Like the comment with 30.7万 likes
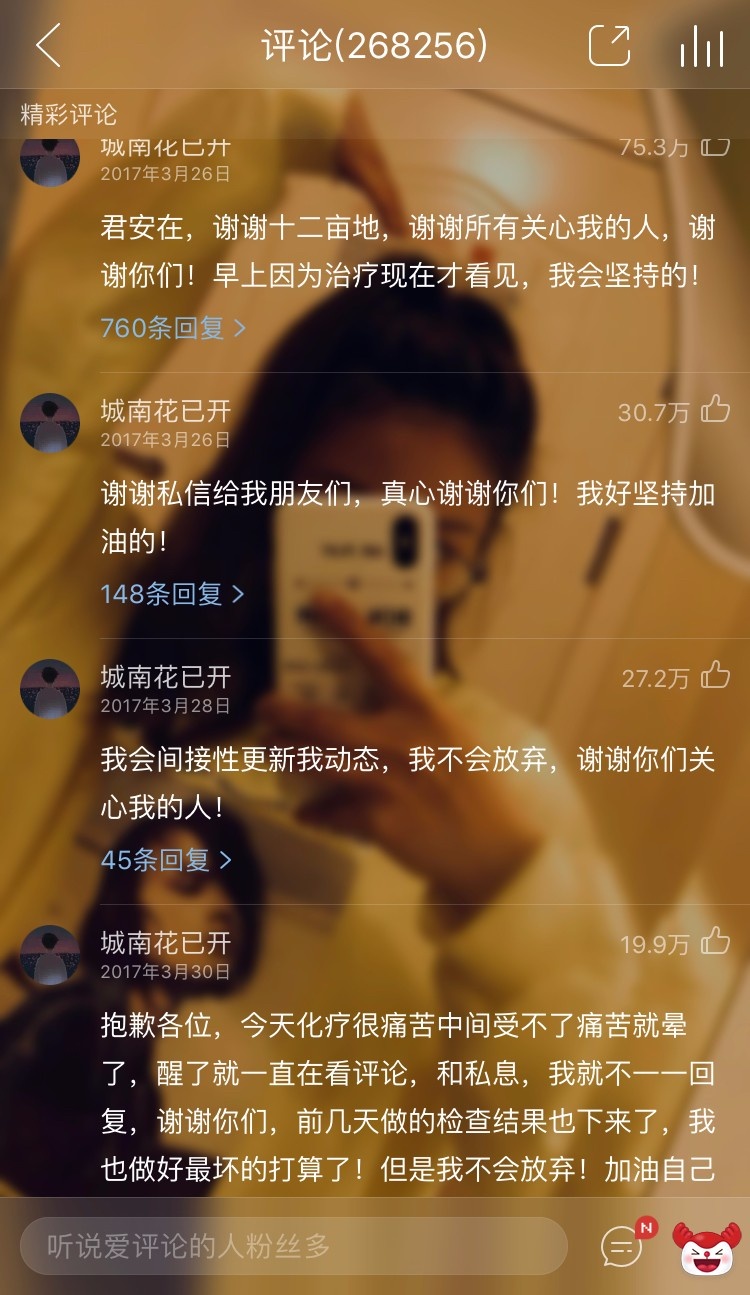 pyautogui.click(x=715, y=409)
